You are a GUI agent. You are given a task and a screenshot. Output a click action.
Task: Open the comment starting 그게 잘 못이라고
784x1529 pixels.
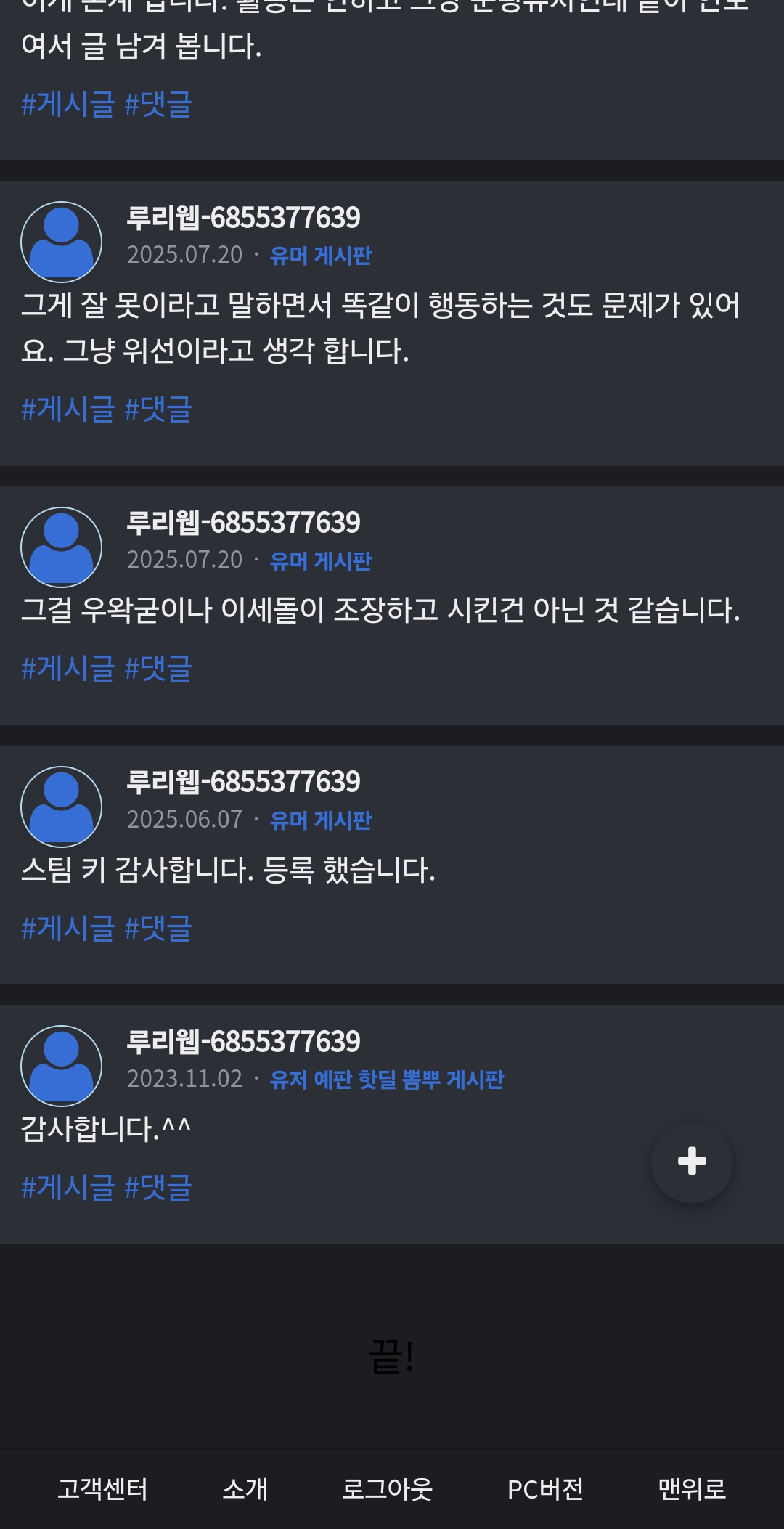coord(380,327)
